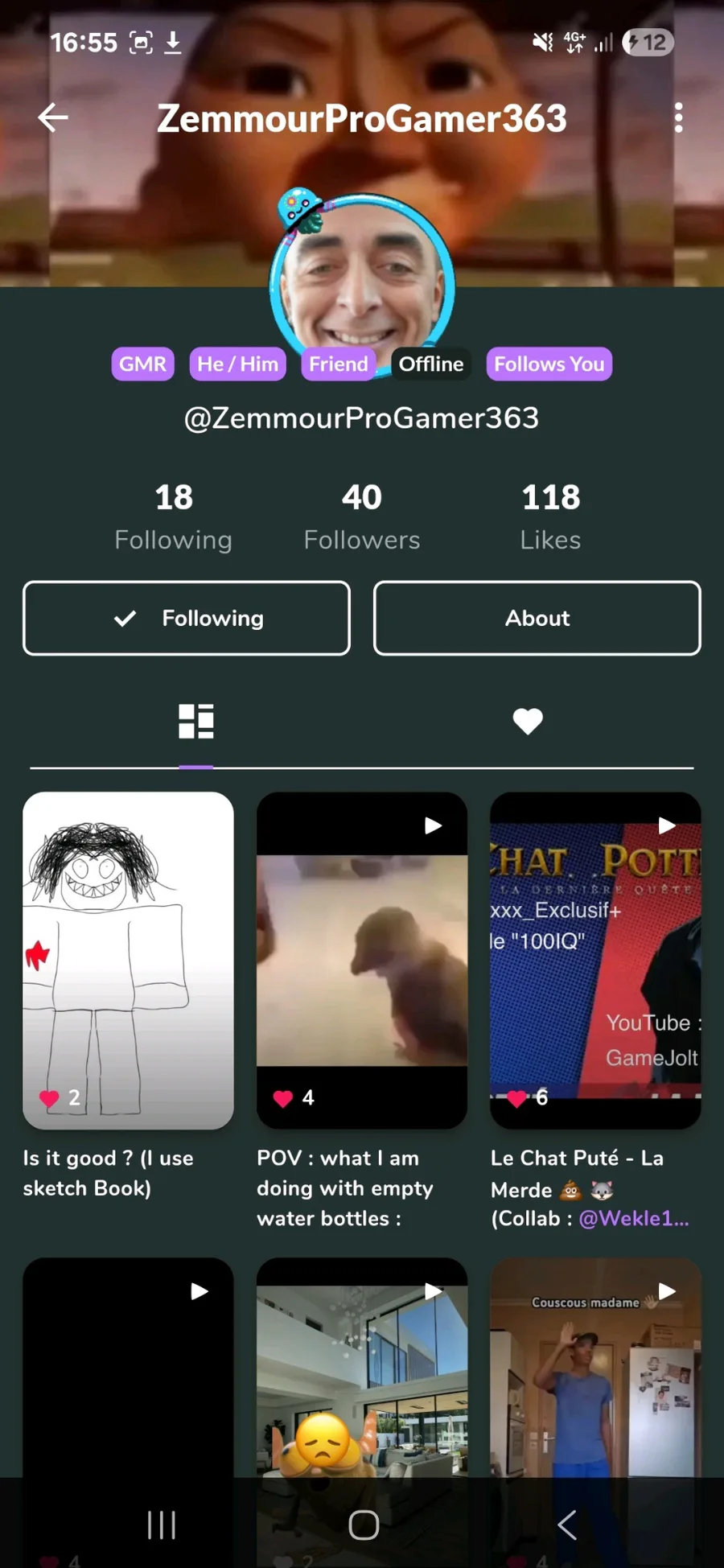Follow the @Wekle1 mention link
Viewport: 724px width, 1568px height.
point(634,1219)
